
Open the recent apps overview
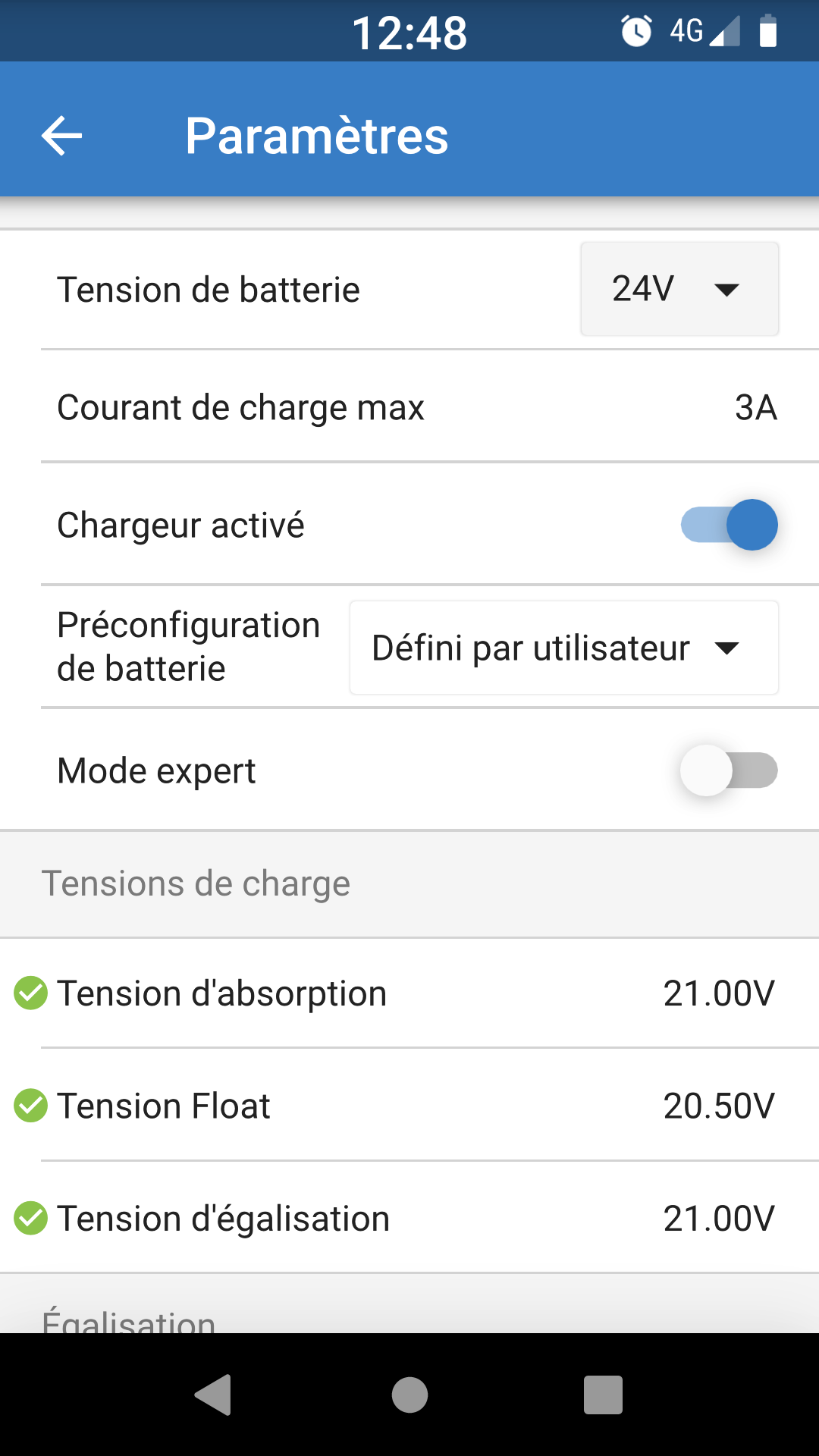[603, 1395]
